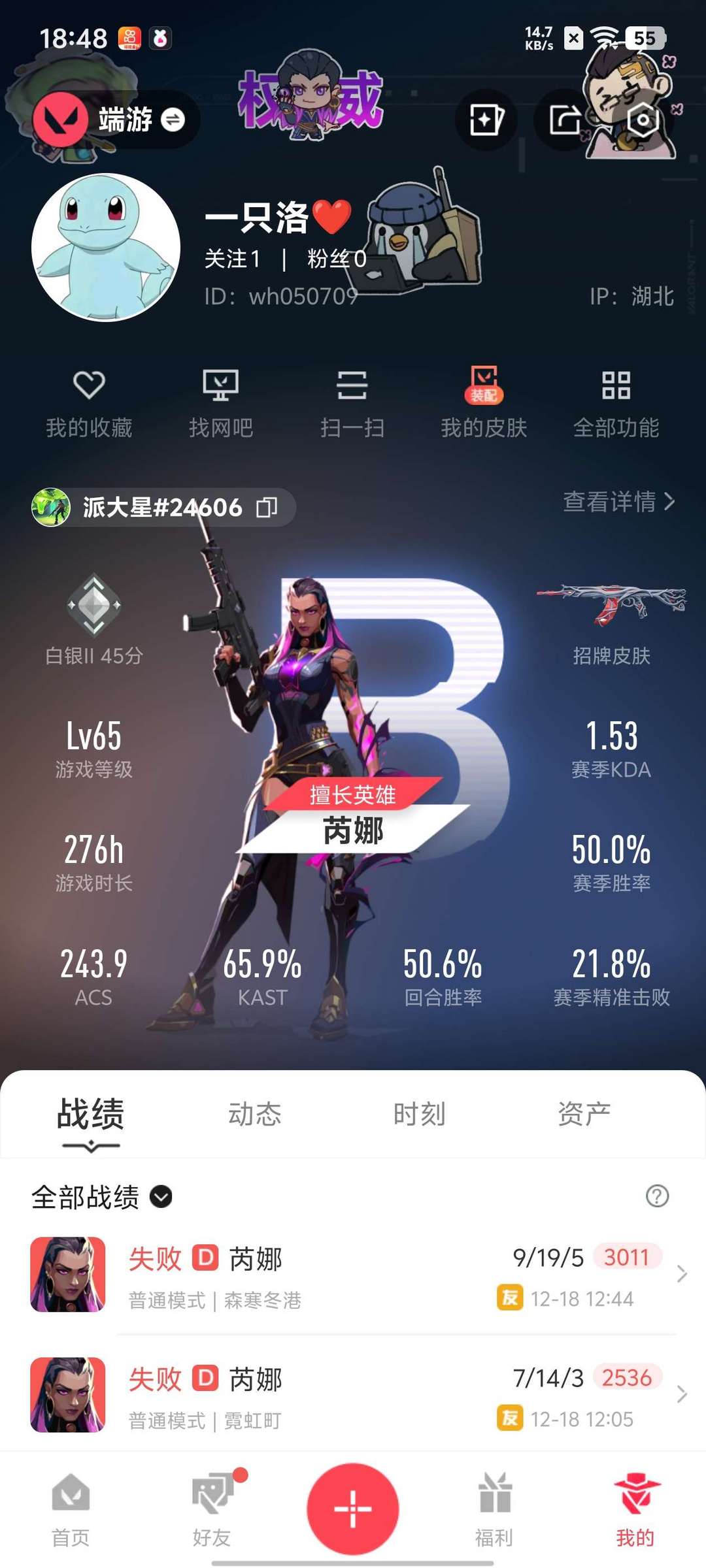Open the card decoration icon with sparkle

486,120
